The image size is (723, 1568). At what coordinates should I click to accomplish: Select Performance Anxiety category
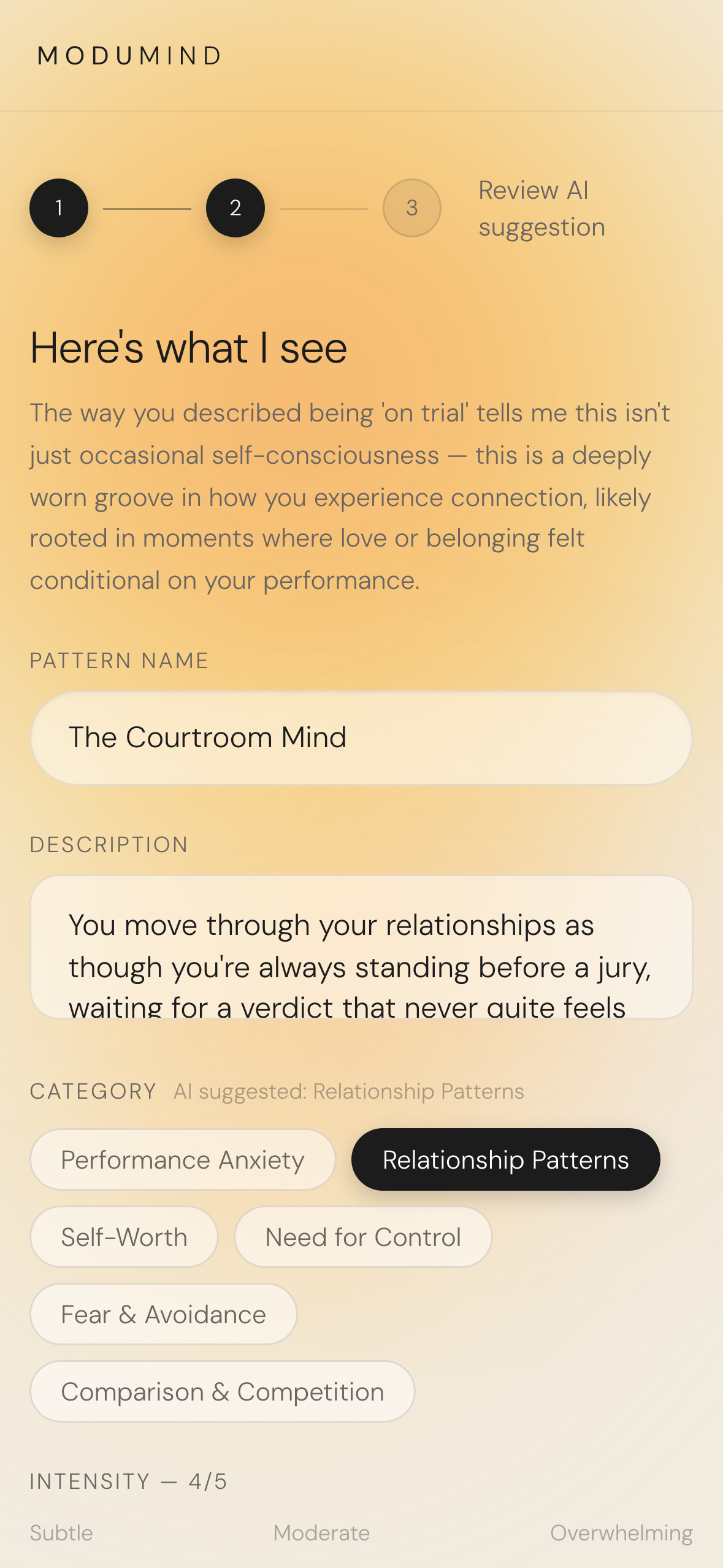coord(183,1160)
